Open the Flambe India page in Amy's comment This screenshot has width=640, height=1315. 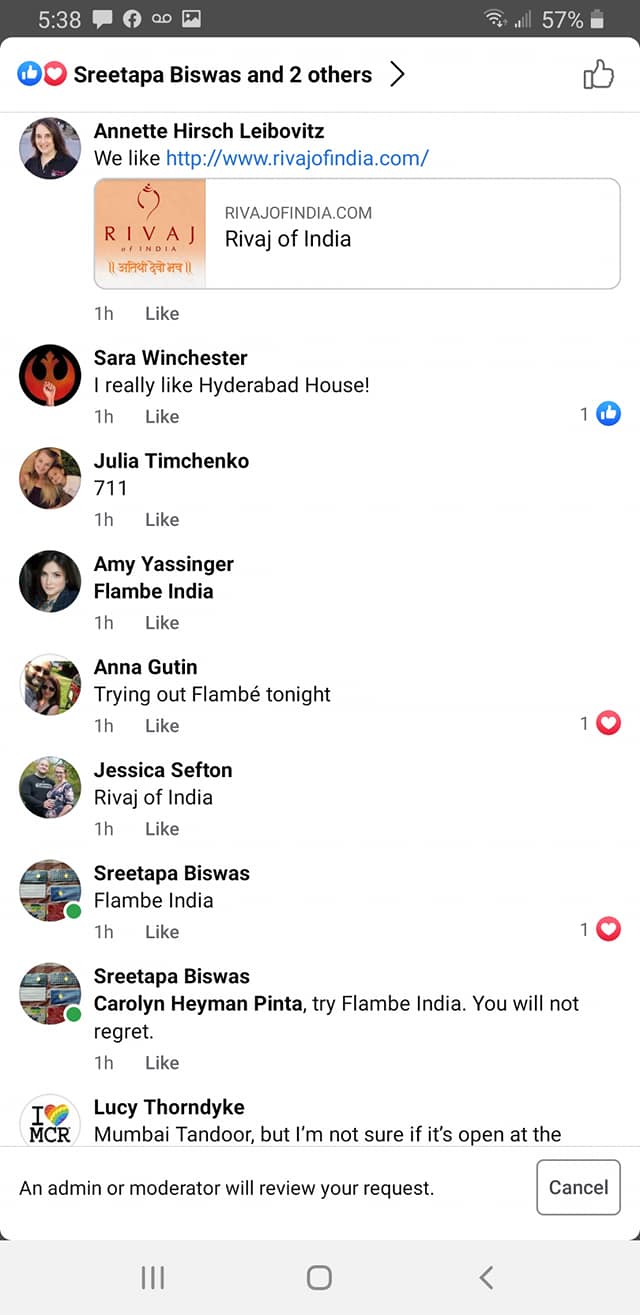tap(153, 591)
